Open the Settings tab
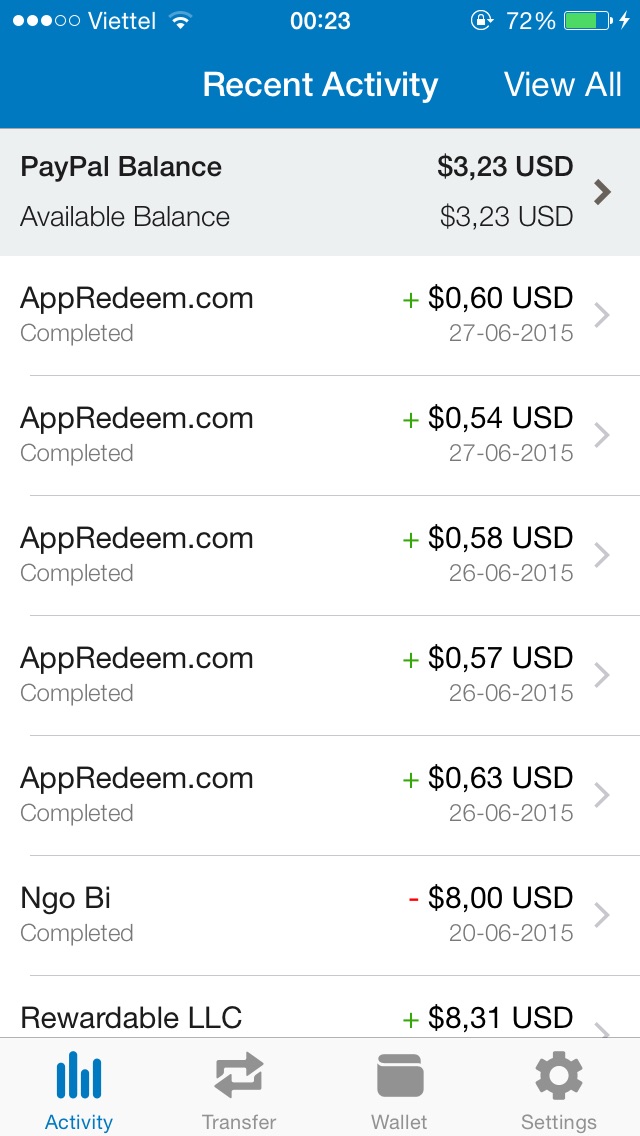Viewport: 640px width, 1136px height. (559, 1090)
